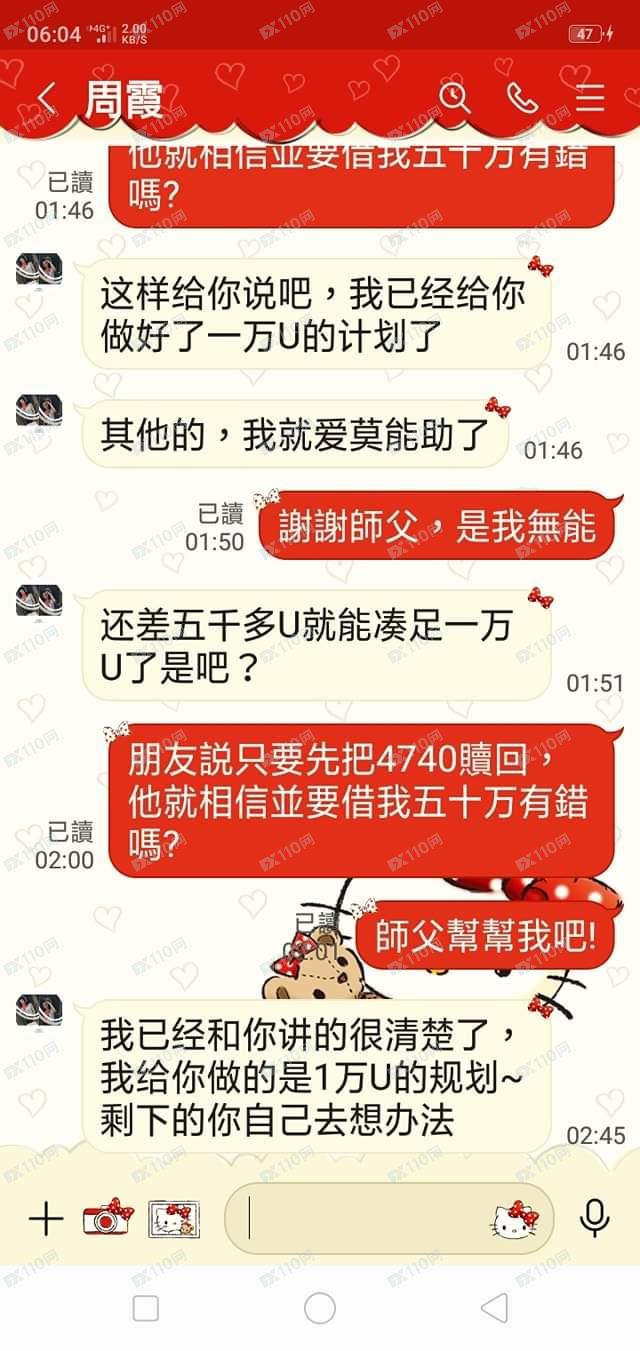Image resolution: width=640 pixels, height=1351 pixels.
Task: Open the chat menu
Action: tap(590, 97)
